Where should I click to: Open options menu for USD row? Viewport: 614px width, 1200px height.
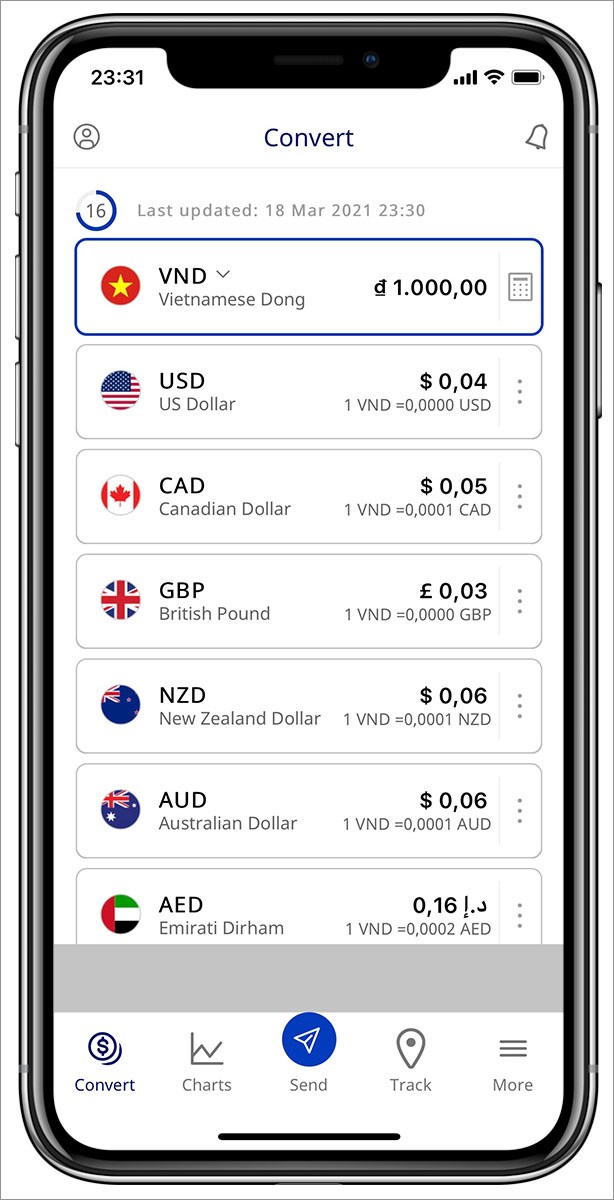point(519,392)
